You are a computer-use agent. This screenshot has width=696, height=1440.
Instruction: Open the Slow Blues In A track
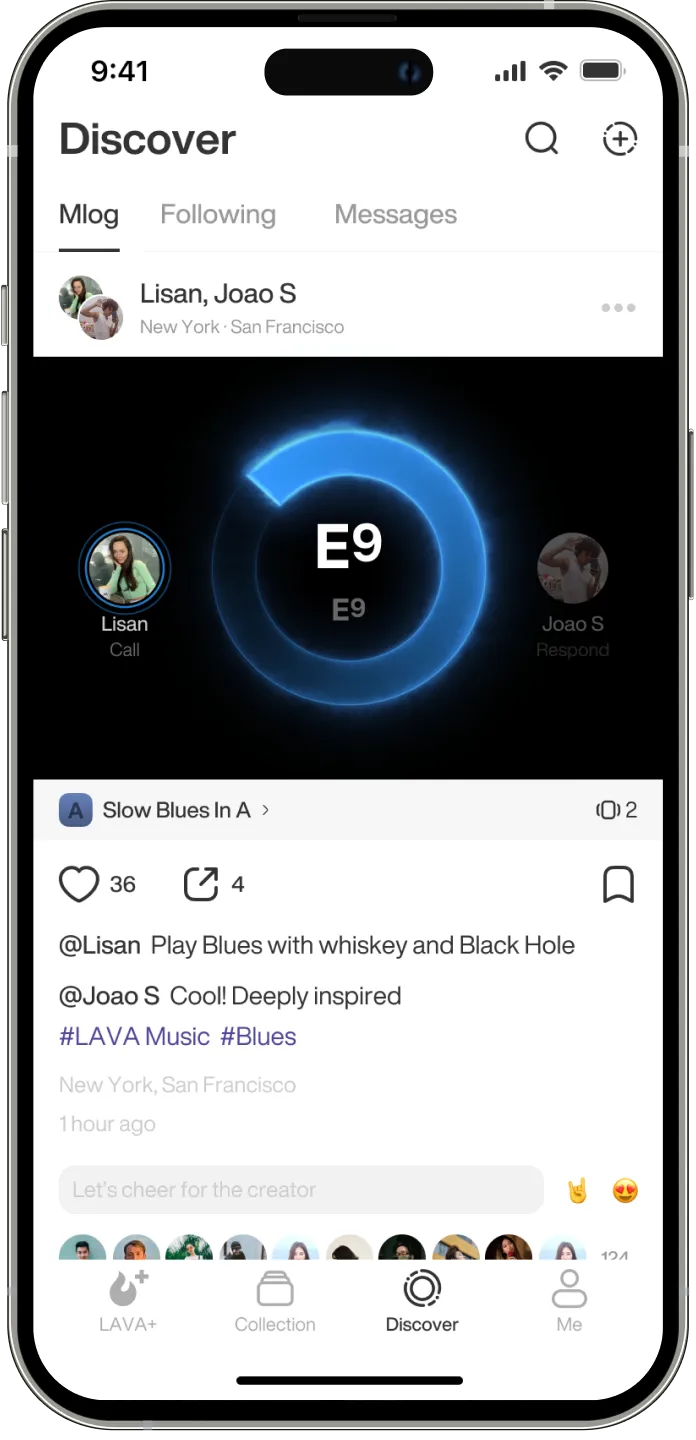(x=176, y=810)
